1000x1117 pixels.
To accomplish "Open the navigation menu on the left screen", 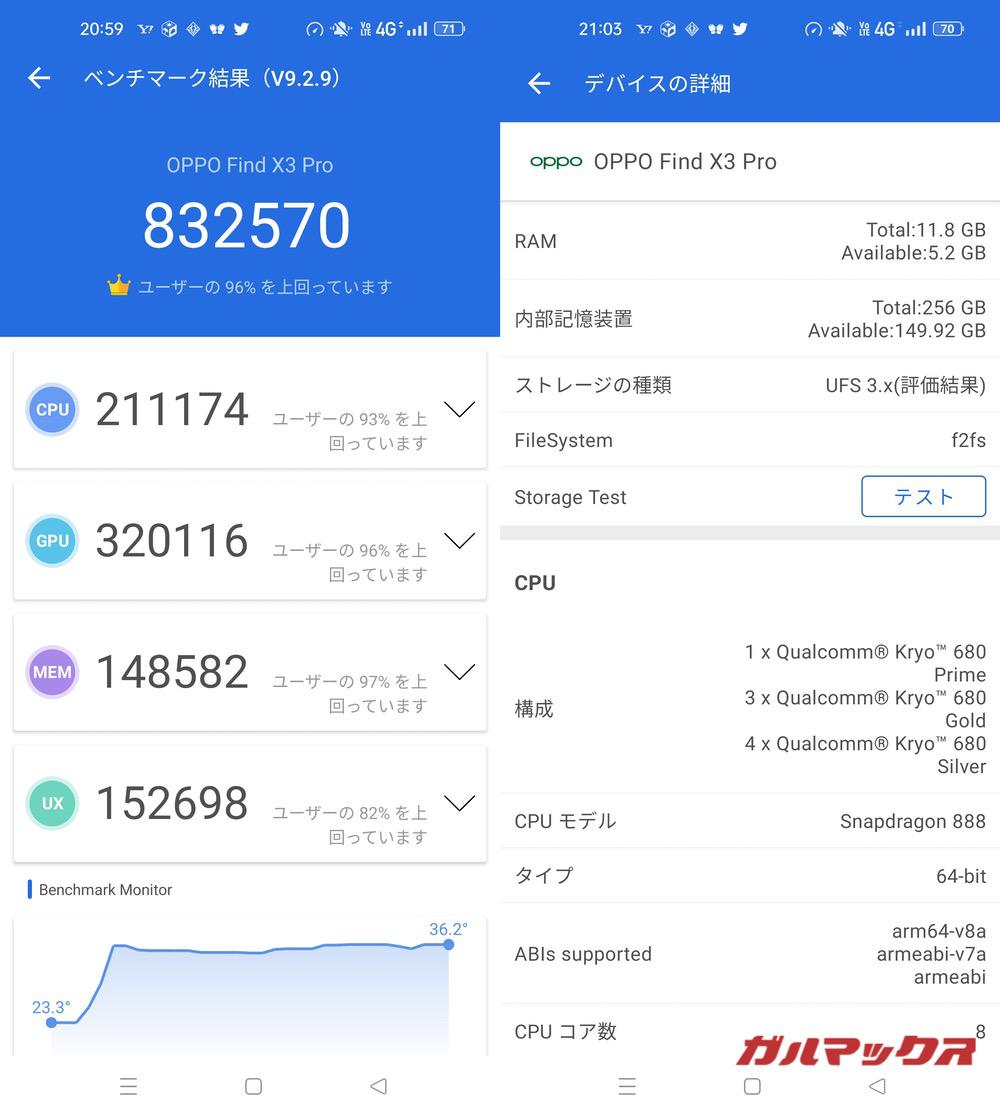I will [x=129, y=1086].
